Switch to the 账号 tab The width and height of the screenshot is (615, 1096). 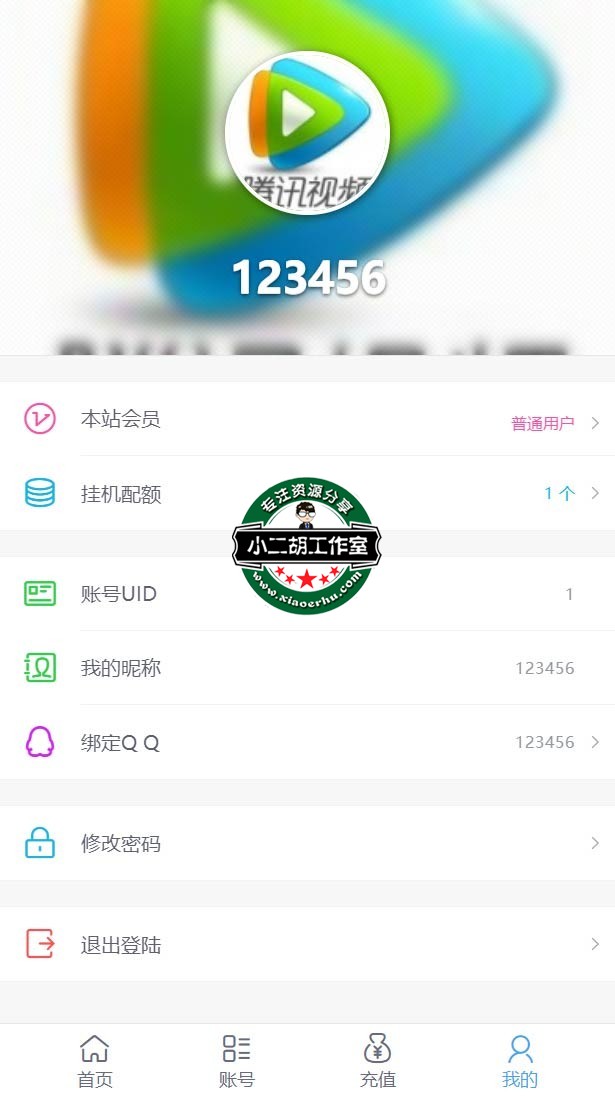(237, 1061)
